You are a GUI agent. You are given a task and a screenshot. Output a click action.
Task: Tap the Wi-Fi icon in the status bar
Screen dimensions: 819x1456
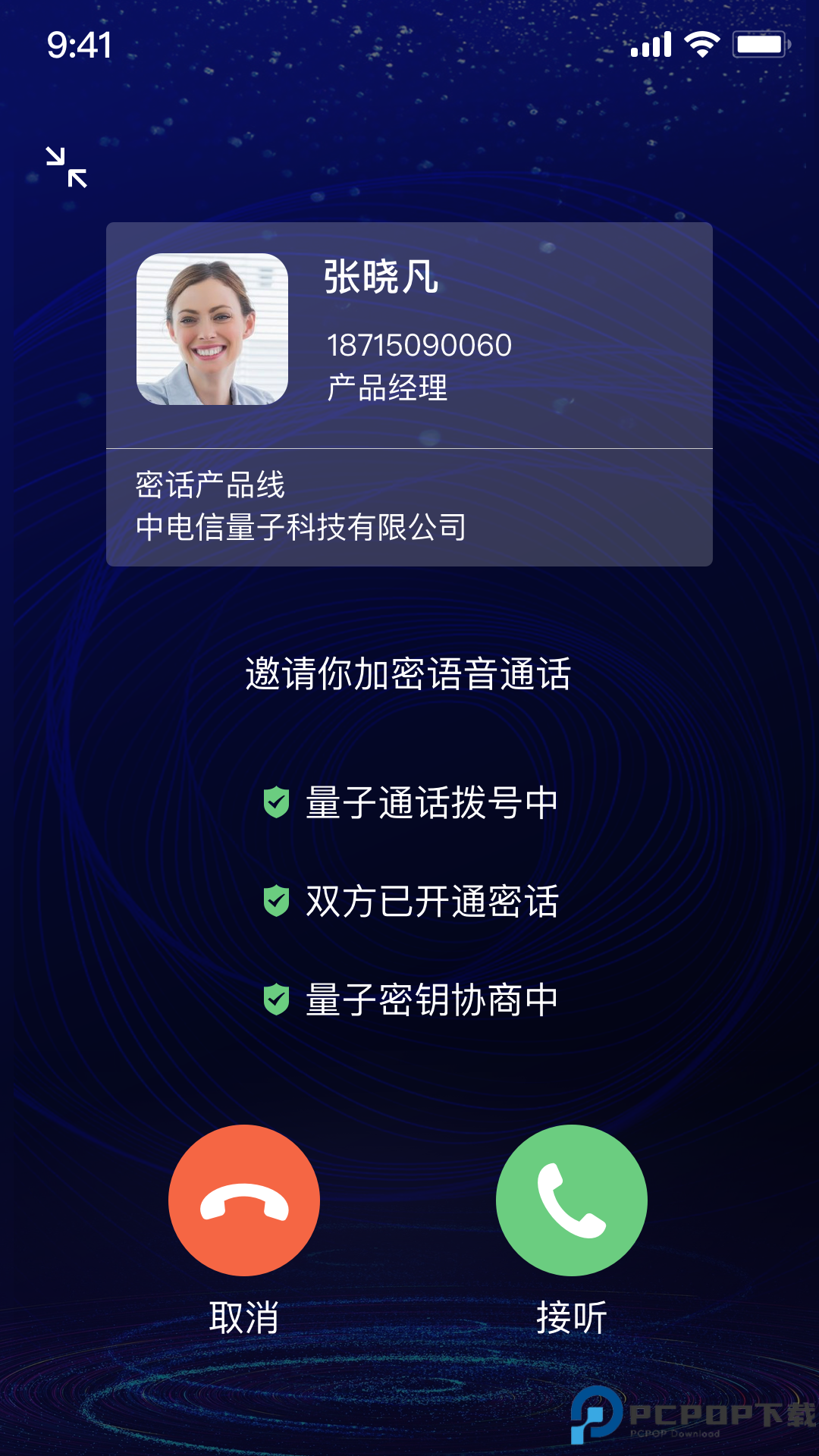click(x=701, y=44)
